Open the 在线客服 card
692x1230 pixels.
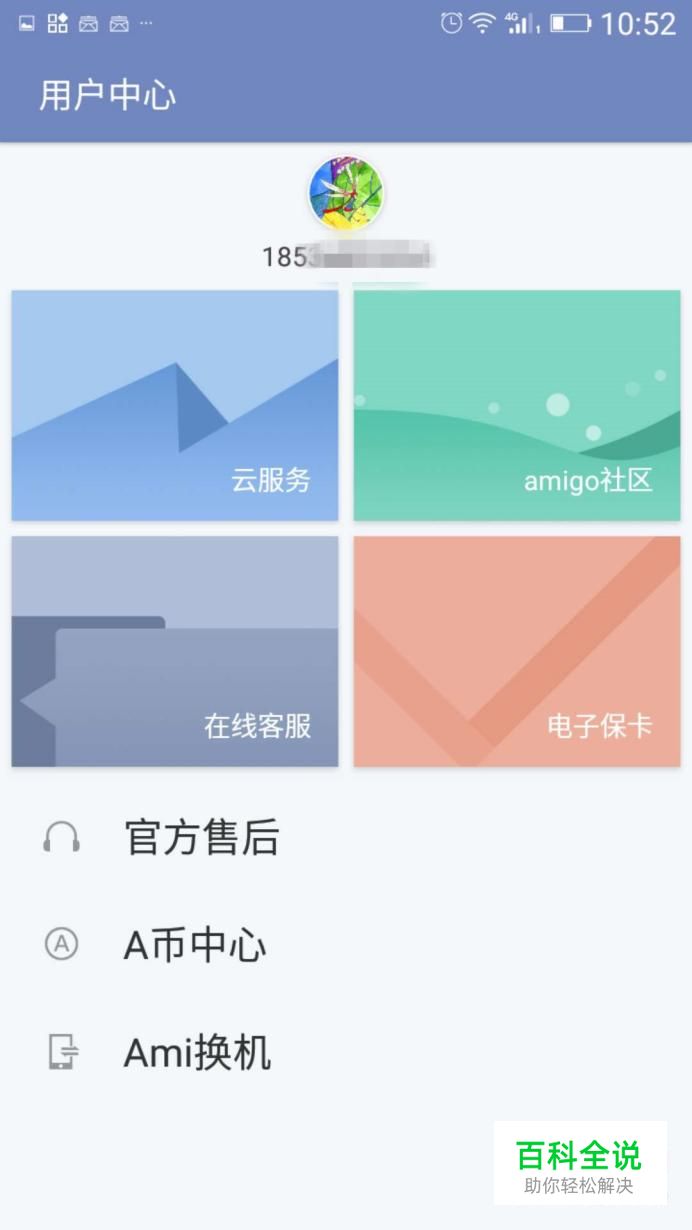(175, 651)
